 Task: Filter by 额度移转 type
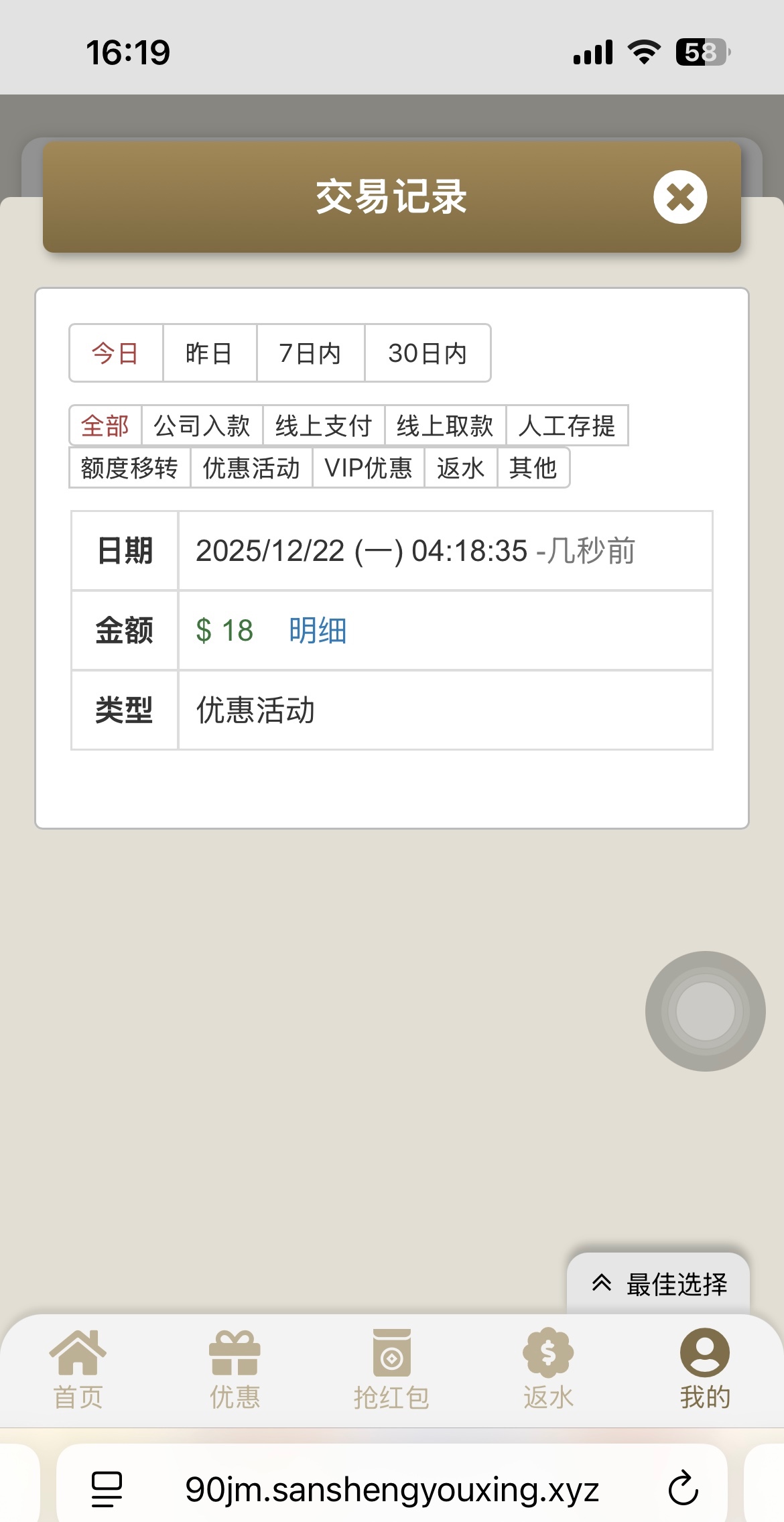pos(129,468)
